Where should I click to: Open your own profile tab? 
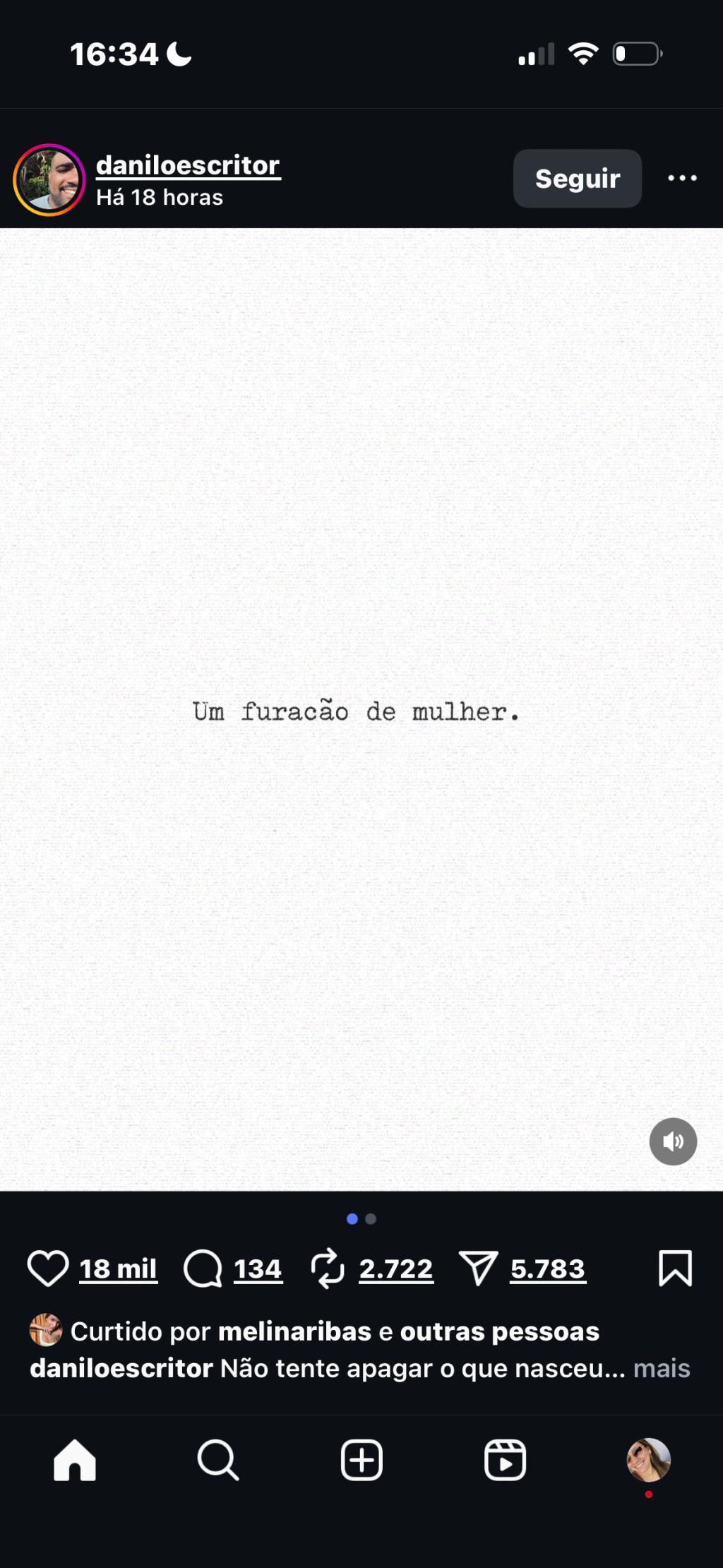648,1460
